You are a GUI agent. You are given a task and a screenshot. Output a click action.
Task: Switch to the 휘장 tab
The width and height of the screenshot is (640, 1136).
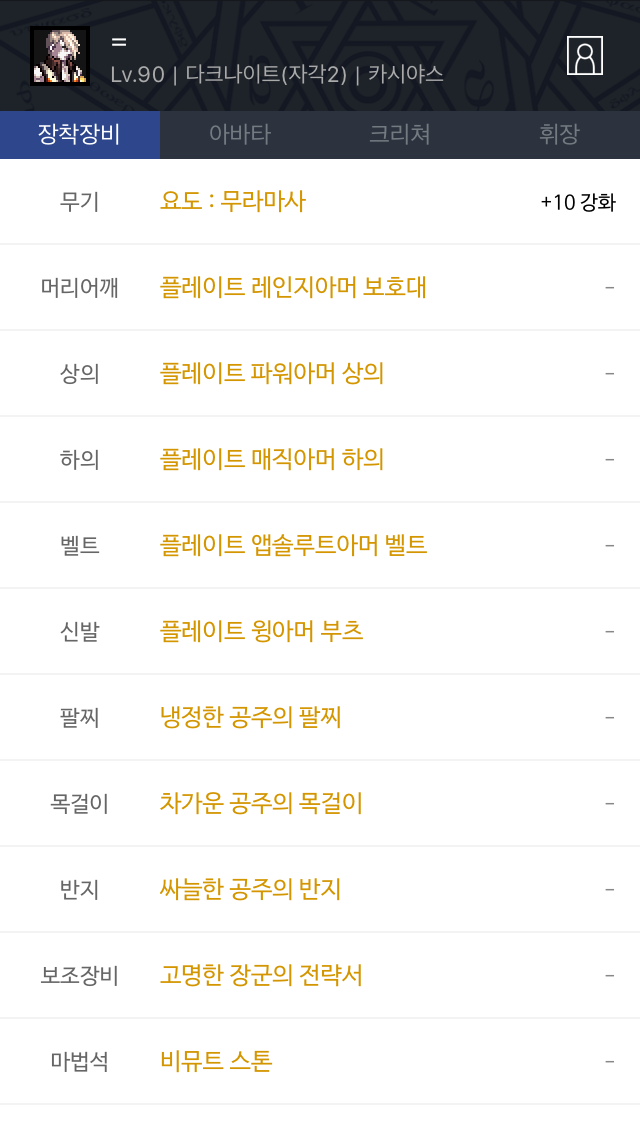click(559, 135)
